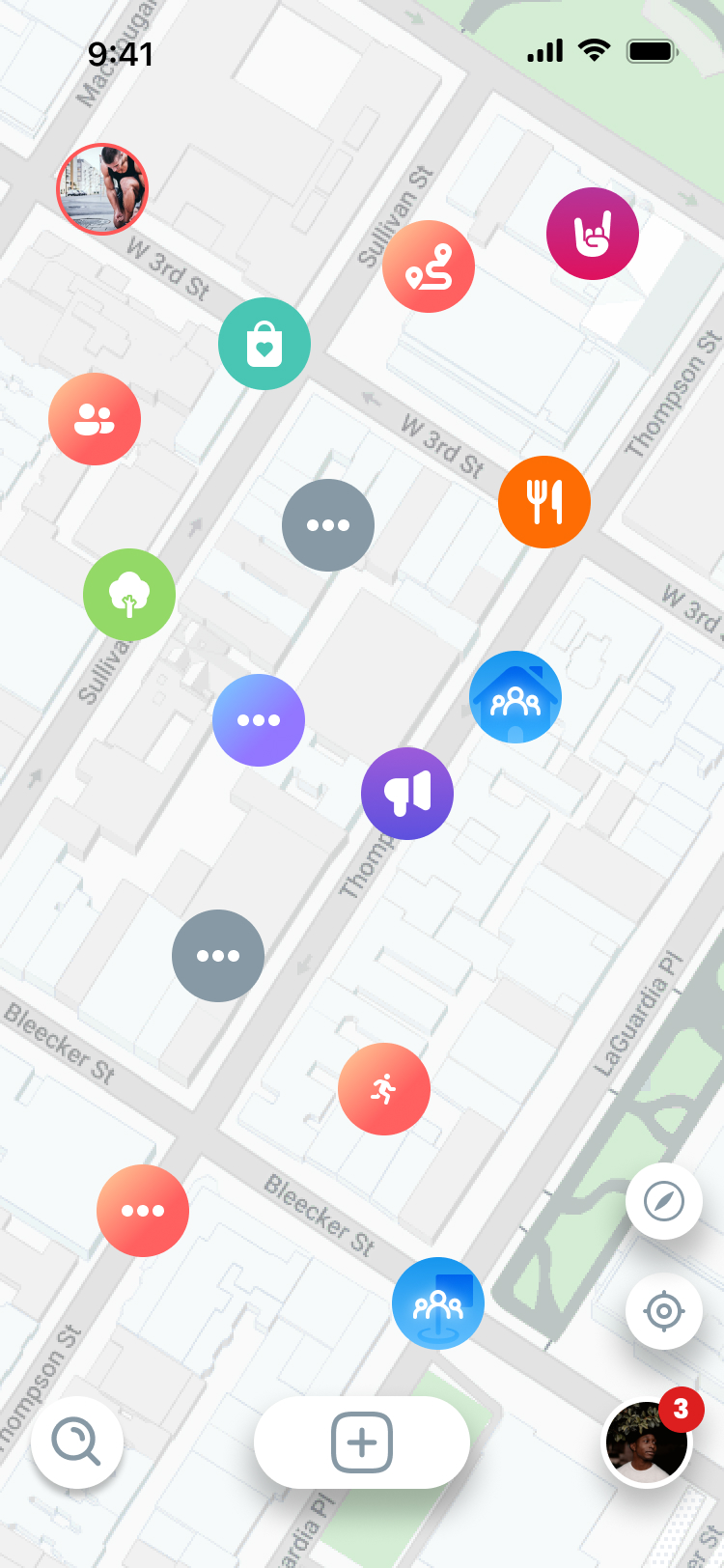
Task: Open profile avatar with 3 notifications
Action: click(x=649, y=1441)
